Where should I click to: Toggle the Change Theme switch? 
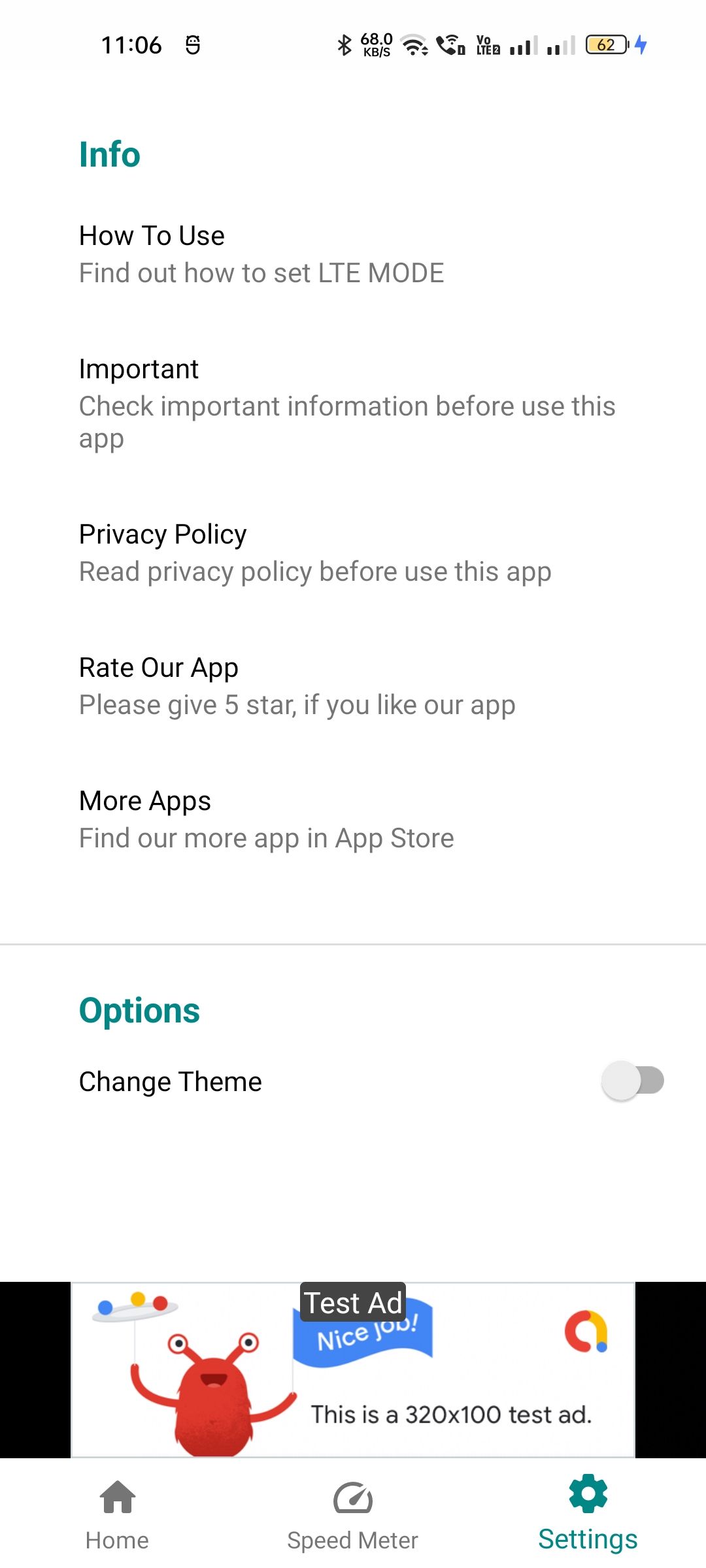point(632,1081)
